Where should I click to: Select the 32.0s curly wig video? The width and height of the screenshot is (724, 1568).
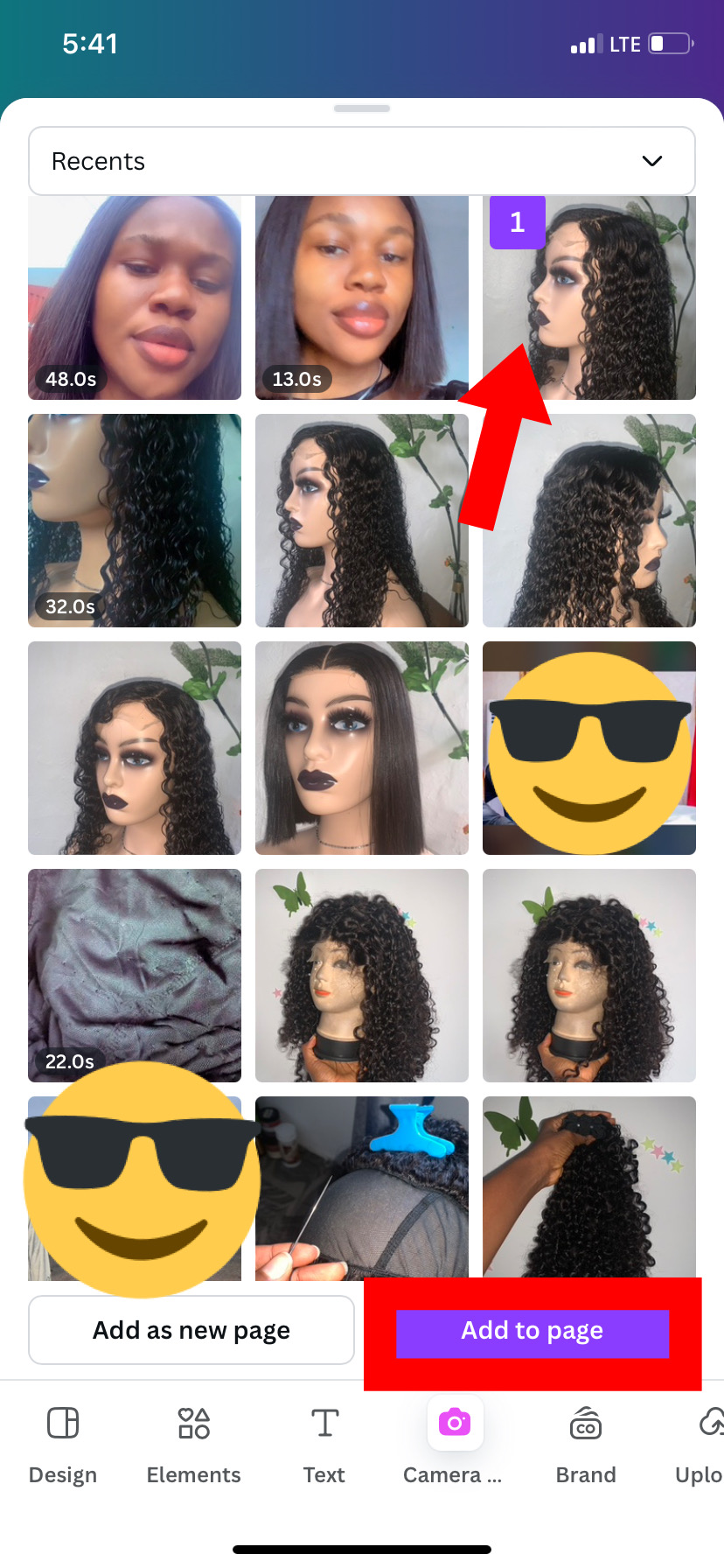135,521
